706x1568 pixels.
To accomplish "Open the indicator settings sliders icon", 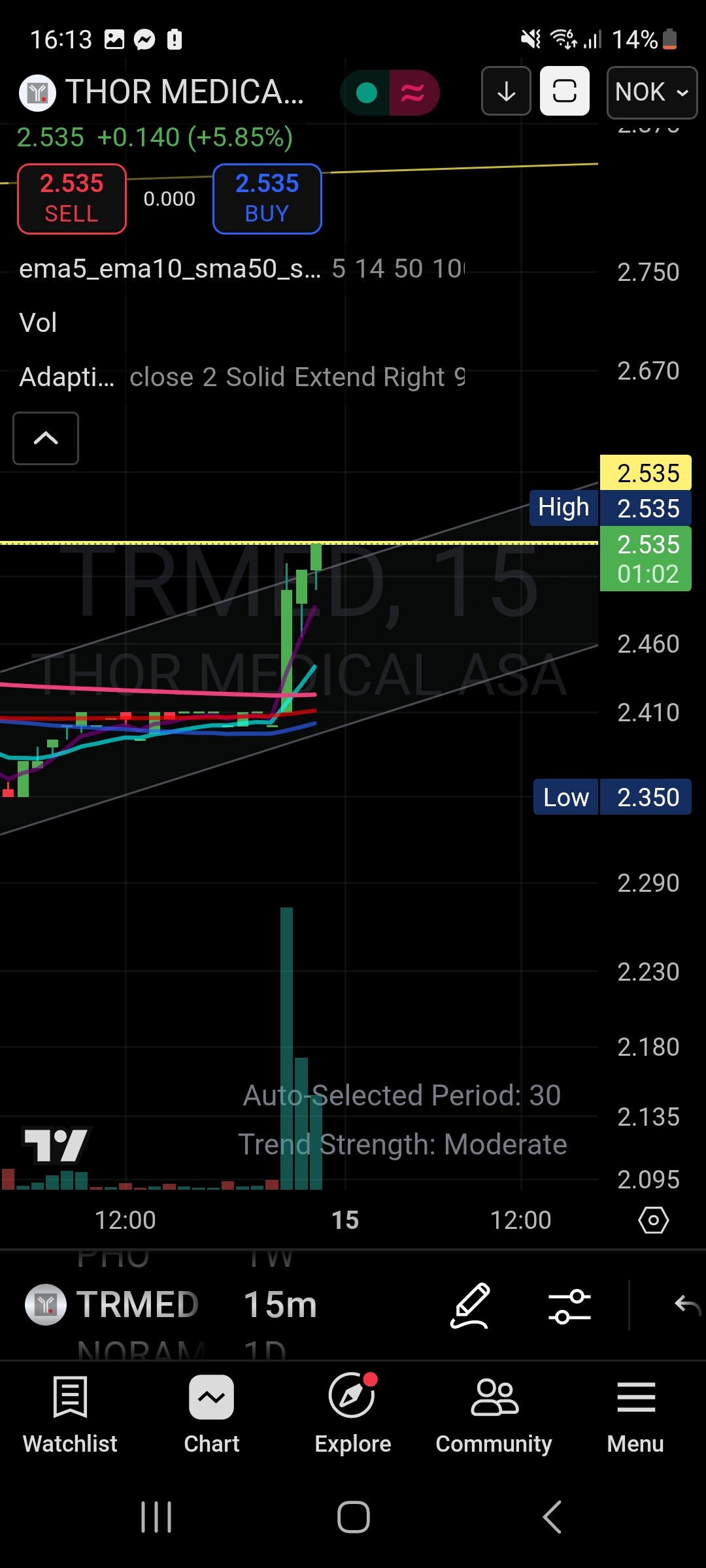I will (569, 1305).
